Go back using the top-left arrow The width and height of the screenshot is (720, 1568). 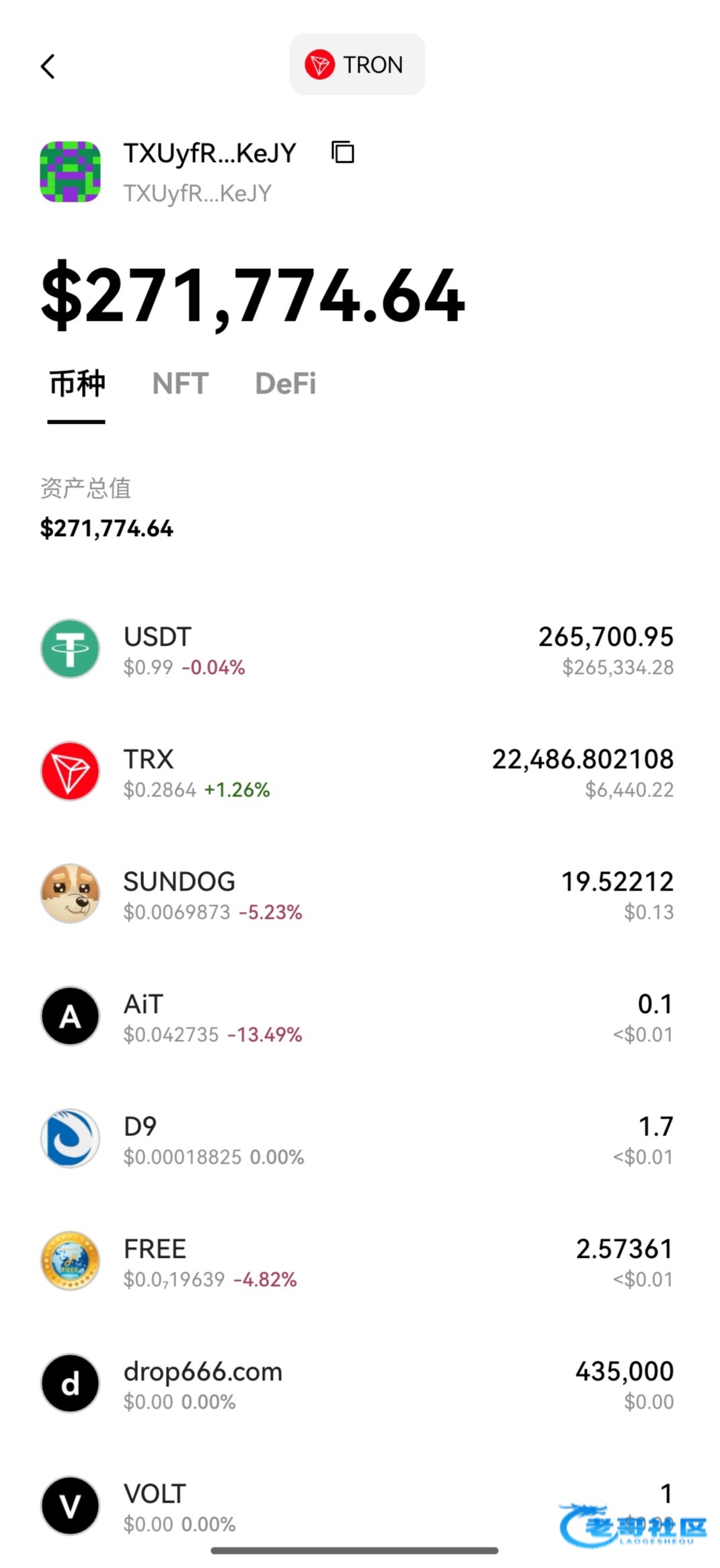click(x=48, y=67)
